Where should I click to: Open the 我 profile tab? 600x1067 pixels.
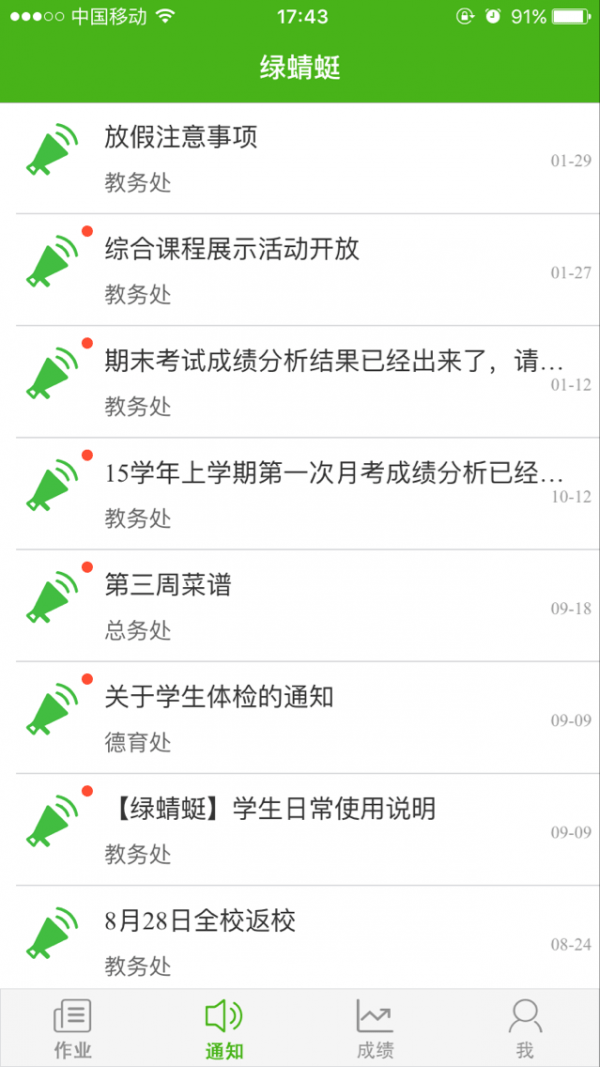point(525,1028)
